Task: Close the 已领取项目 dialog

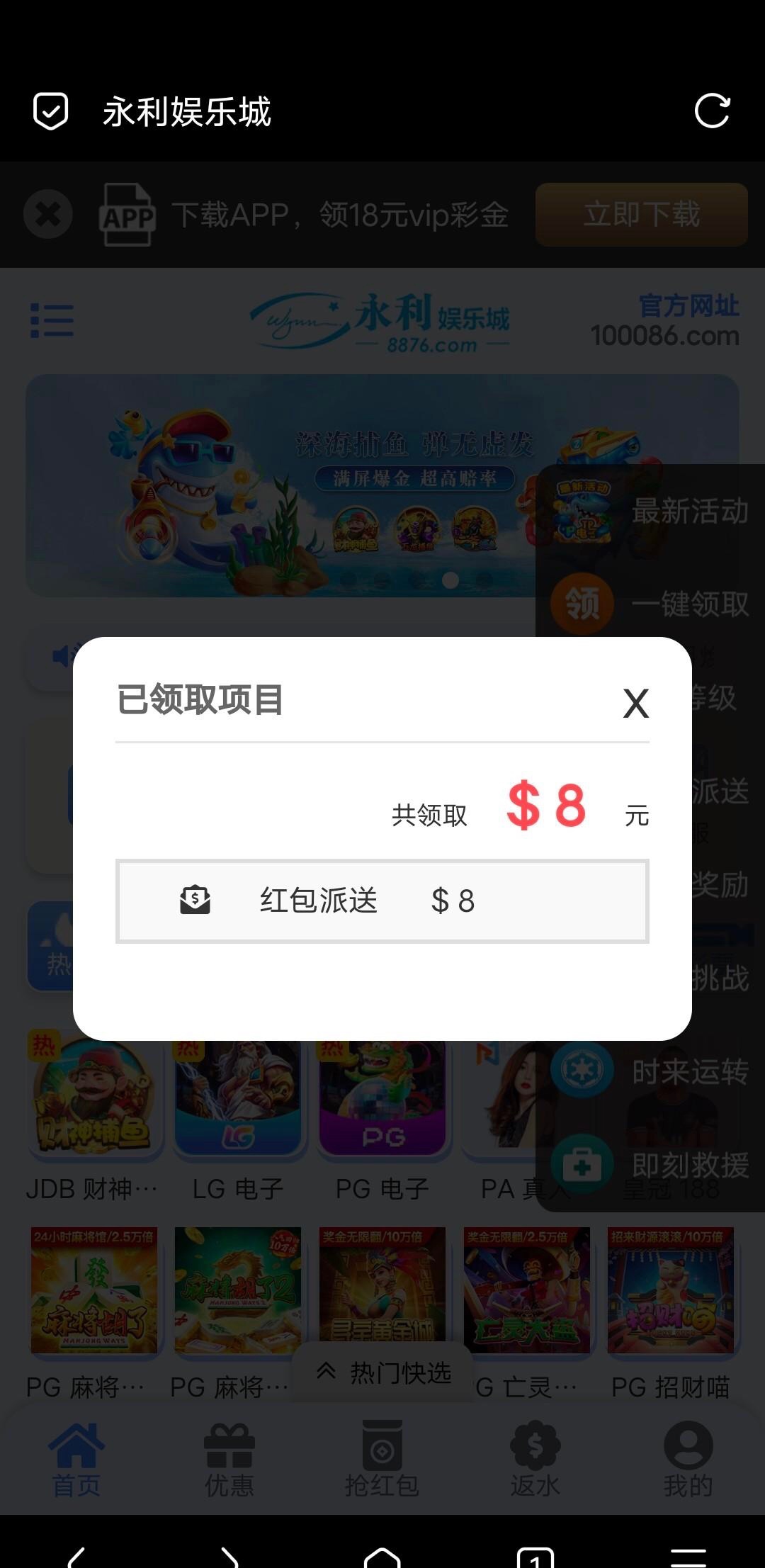Action: point(635,703)
